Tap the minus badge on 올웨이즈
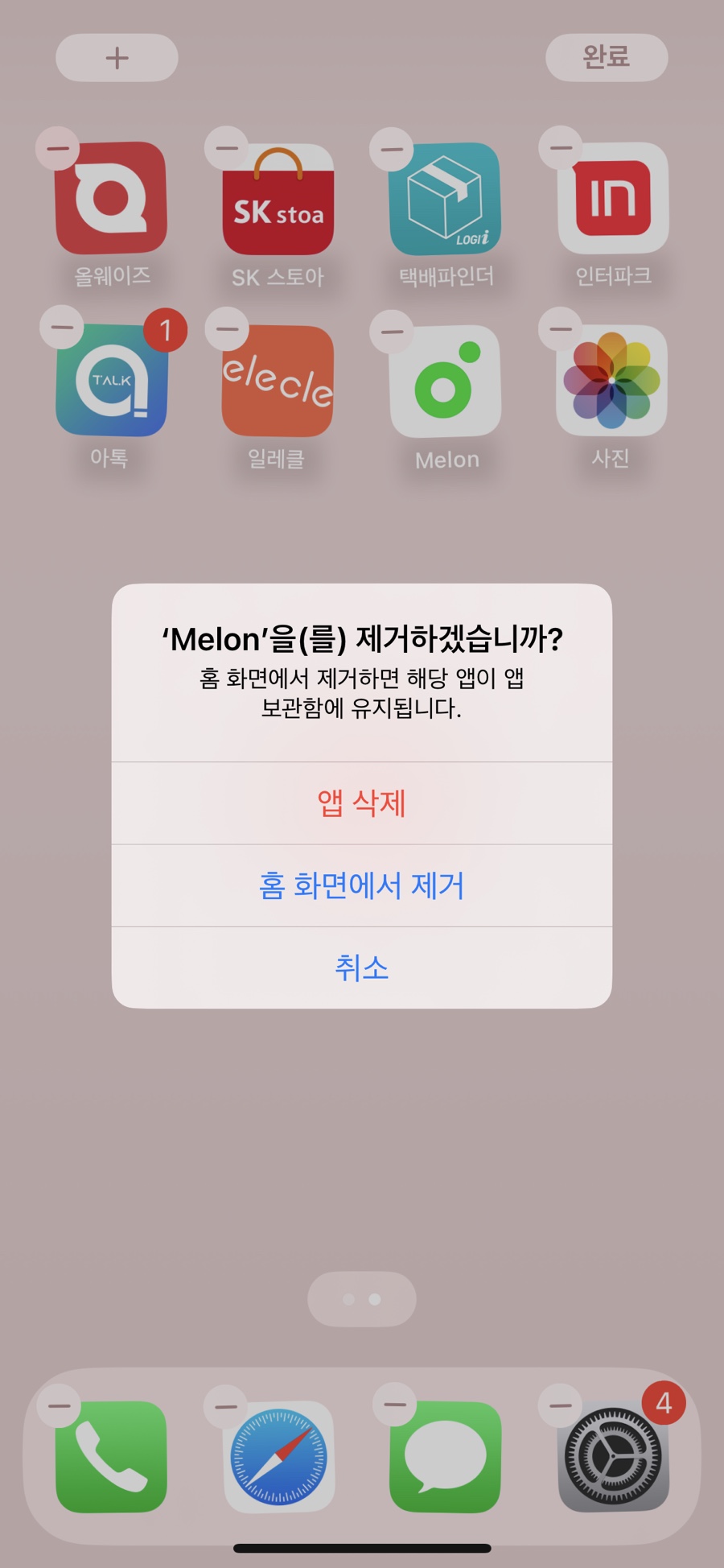 coord(58,148)
